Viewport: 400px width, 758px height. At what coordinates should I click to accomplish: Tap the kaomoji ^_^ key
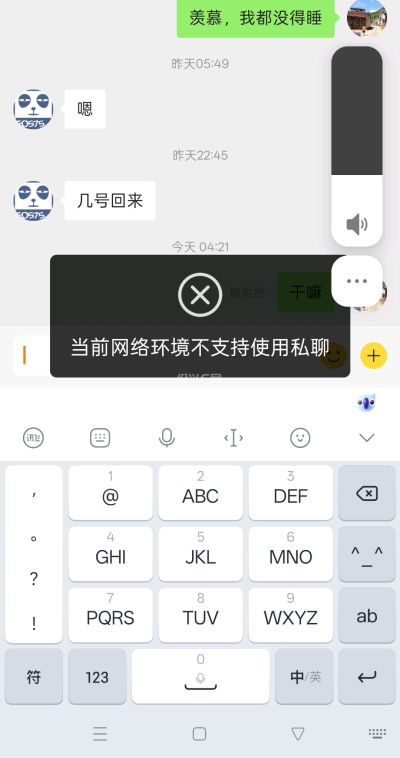(x=367, y=554)
